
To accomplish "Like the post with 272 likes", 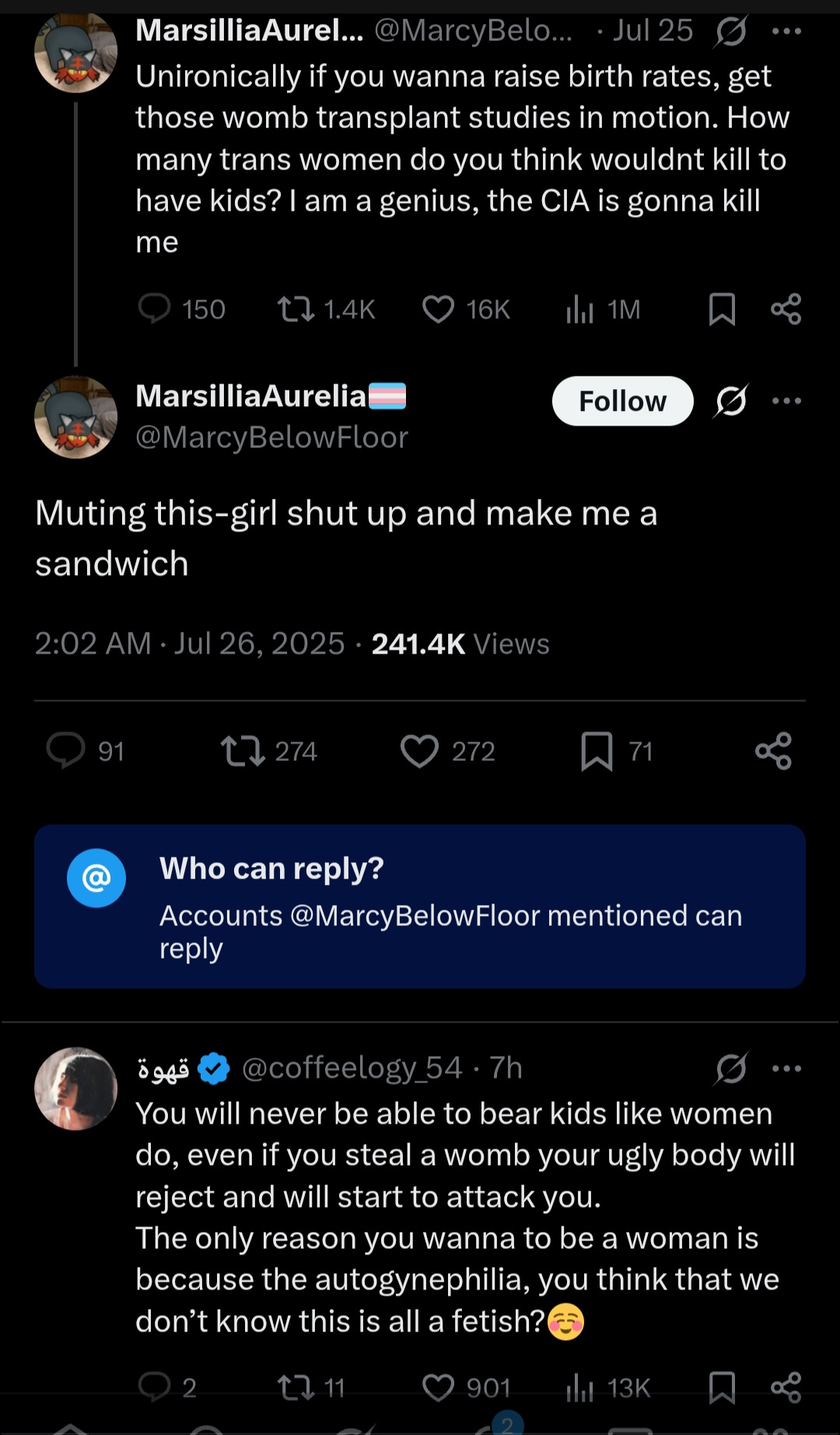I will [419, 751].
